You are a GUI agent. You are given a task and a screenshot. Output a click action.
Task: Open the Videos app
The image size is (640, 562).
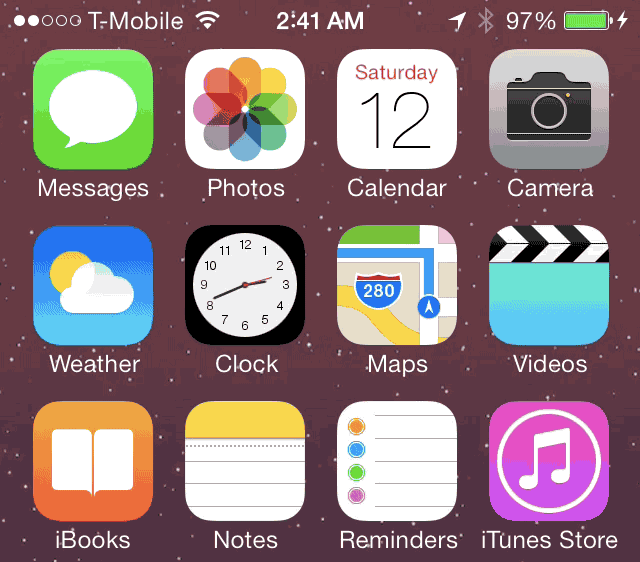(549, 285)
